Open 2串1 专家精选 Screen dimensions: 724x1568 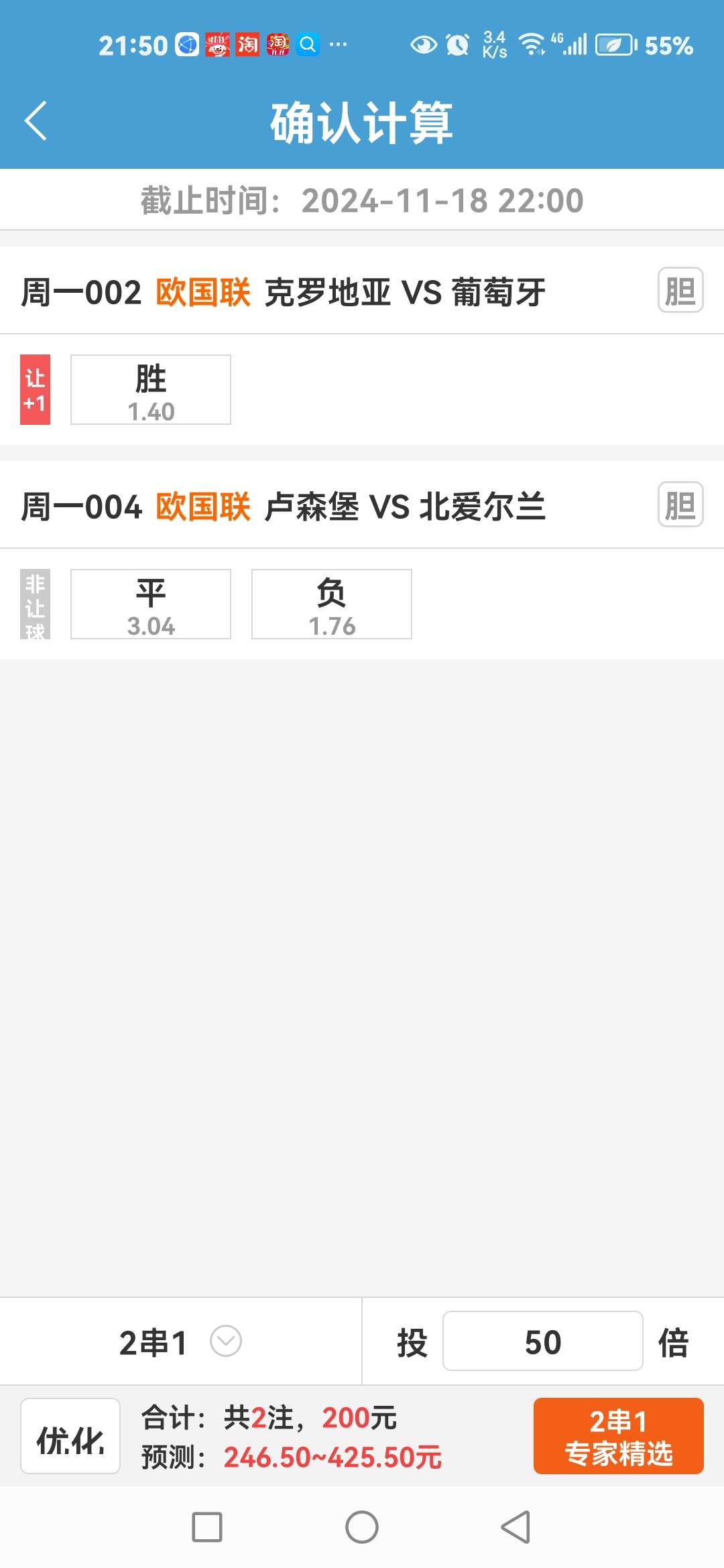pyautogui.click(x=618, y=1436)
